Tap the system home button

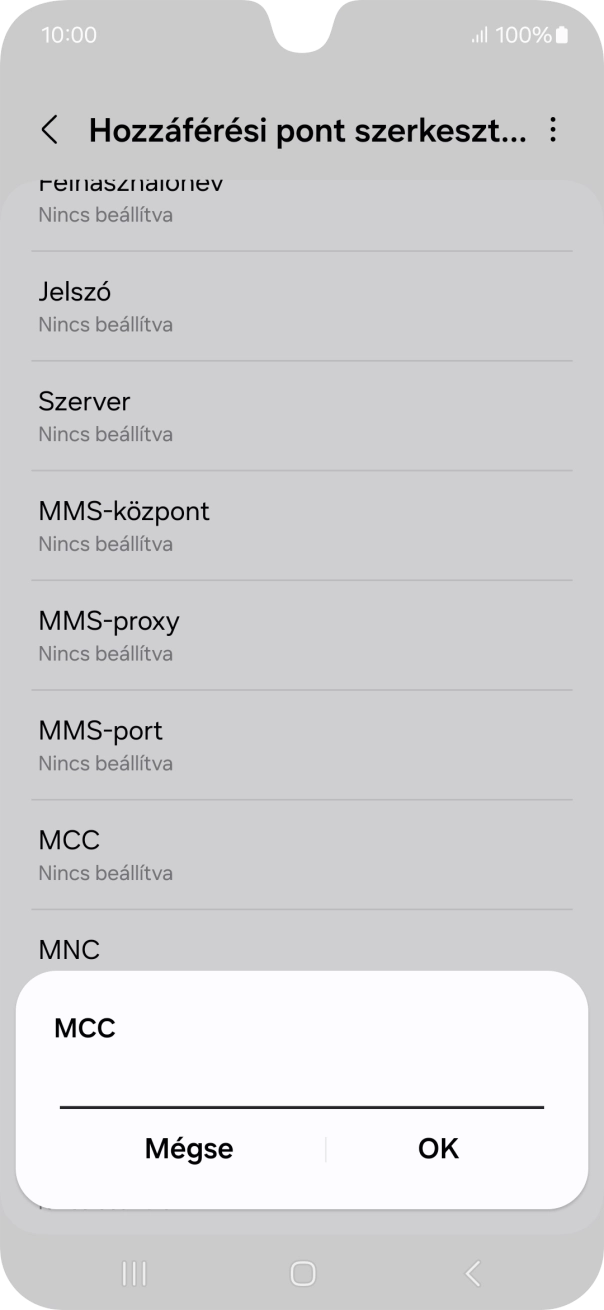coord(302,1272)
